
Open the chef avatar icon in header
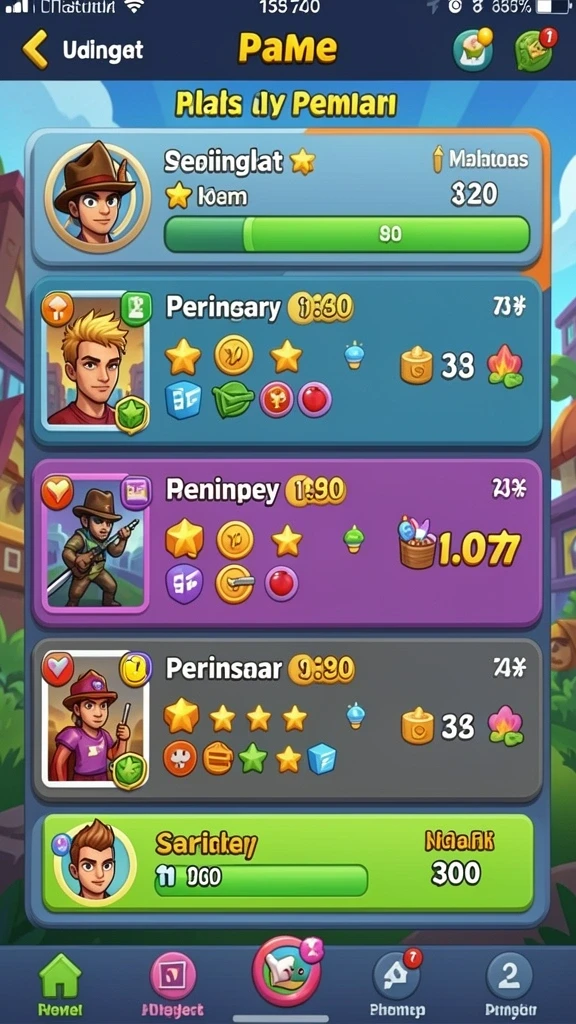click(473, 49)
